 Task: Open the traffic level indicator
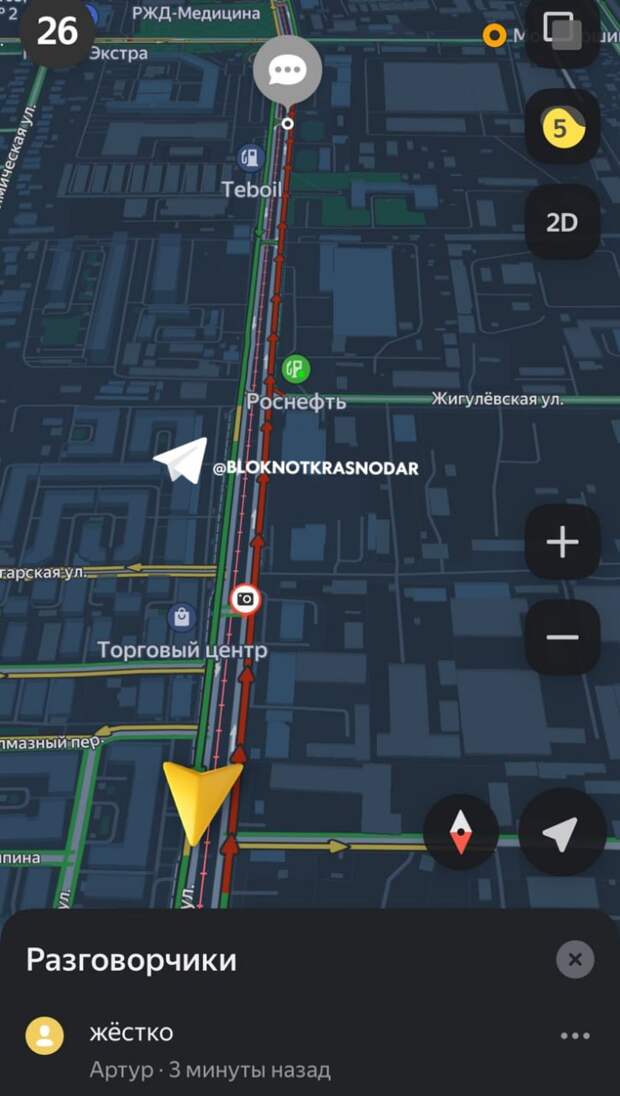[x=563, y=127]
